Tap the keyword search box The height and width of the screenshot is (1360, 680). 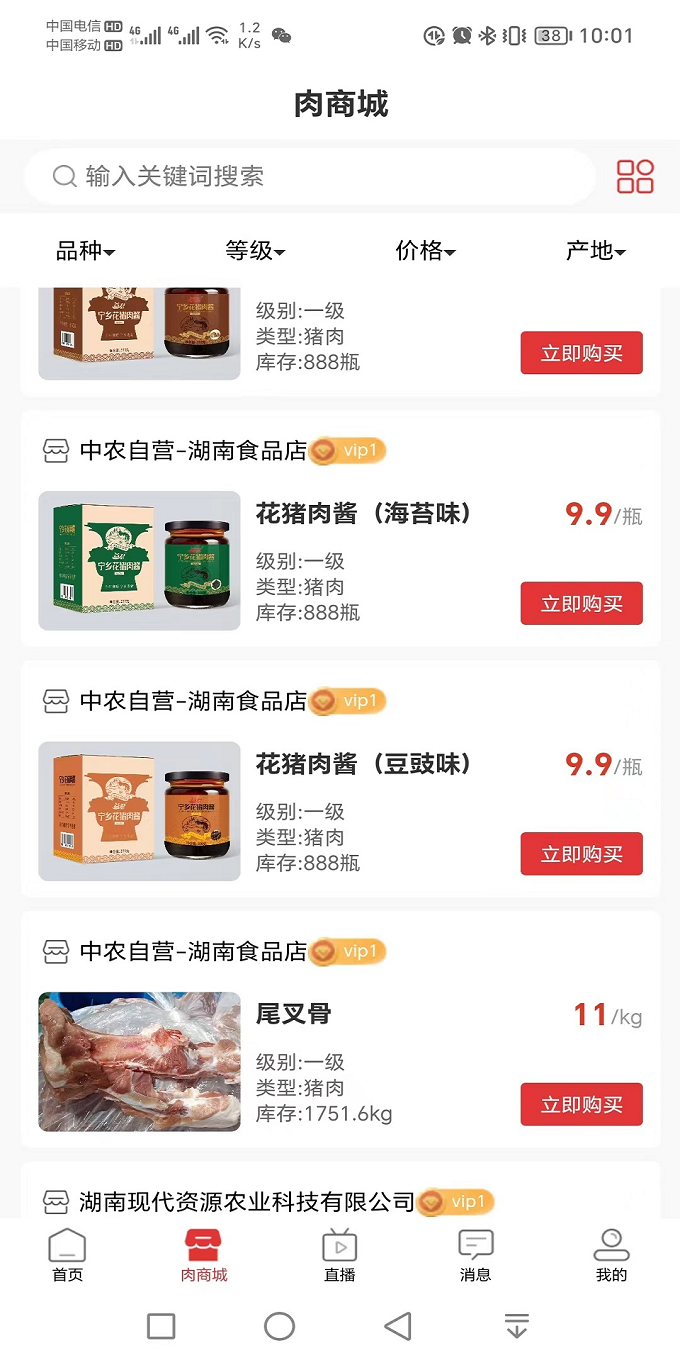coord(310,177)
